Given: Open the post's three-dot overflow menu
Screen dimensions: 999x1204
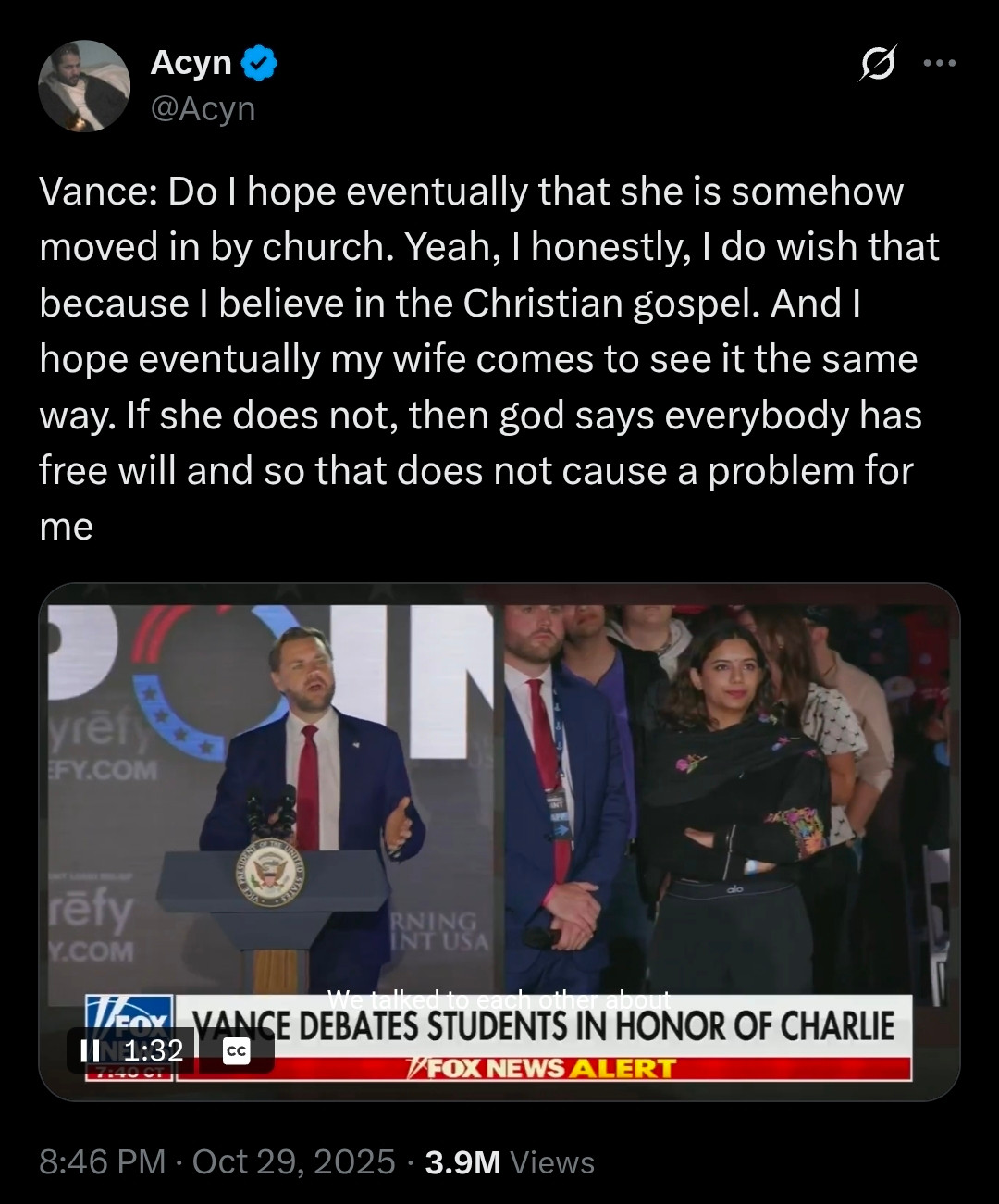Looking at the screenshot, I should click(x=940, y=64).
